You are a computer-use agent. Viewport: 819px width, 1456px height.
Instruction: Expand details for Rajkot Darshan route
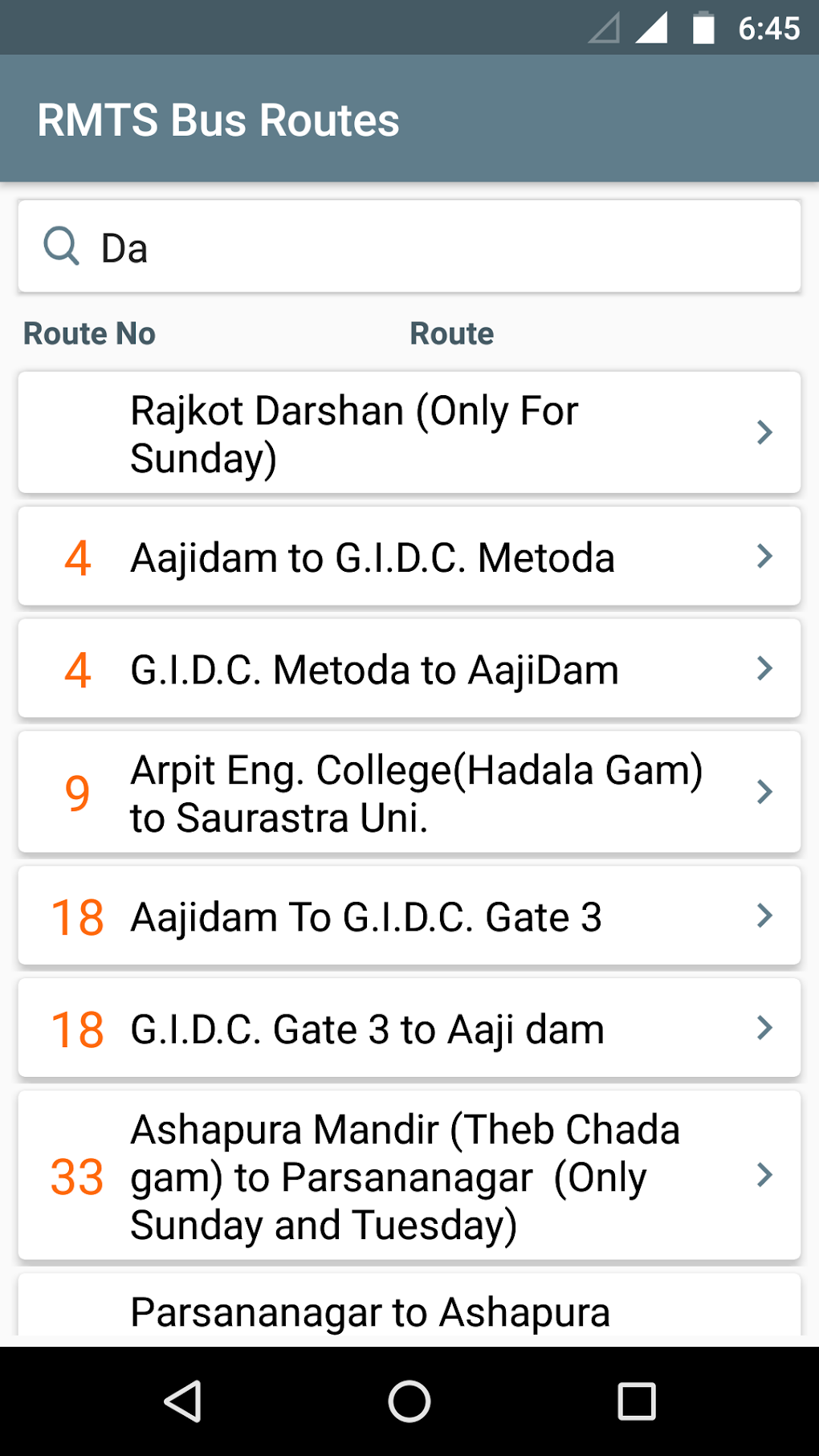(x=409, y=432)
